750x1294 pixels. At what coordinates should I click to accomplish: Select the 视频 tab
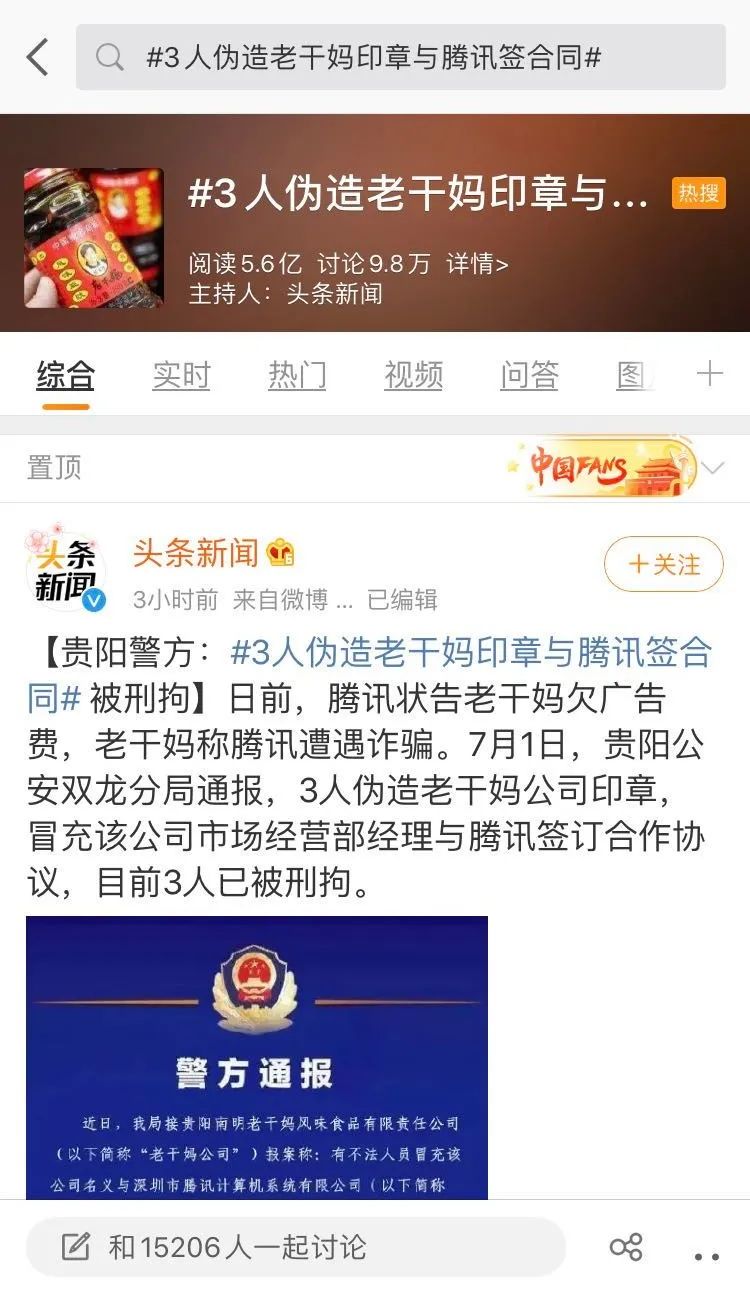click(413, 375)
